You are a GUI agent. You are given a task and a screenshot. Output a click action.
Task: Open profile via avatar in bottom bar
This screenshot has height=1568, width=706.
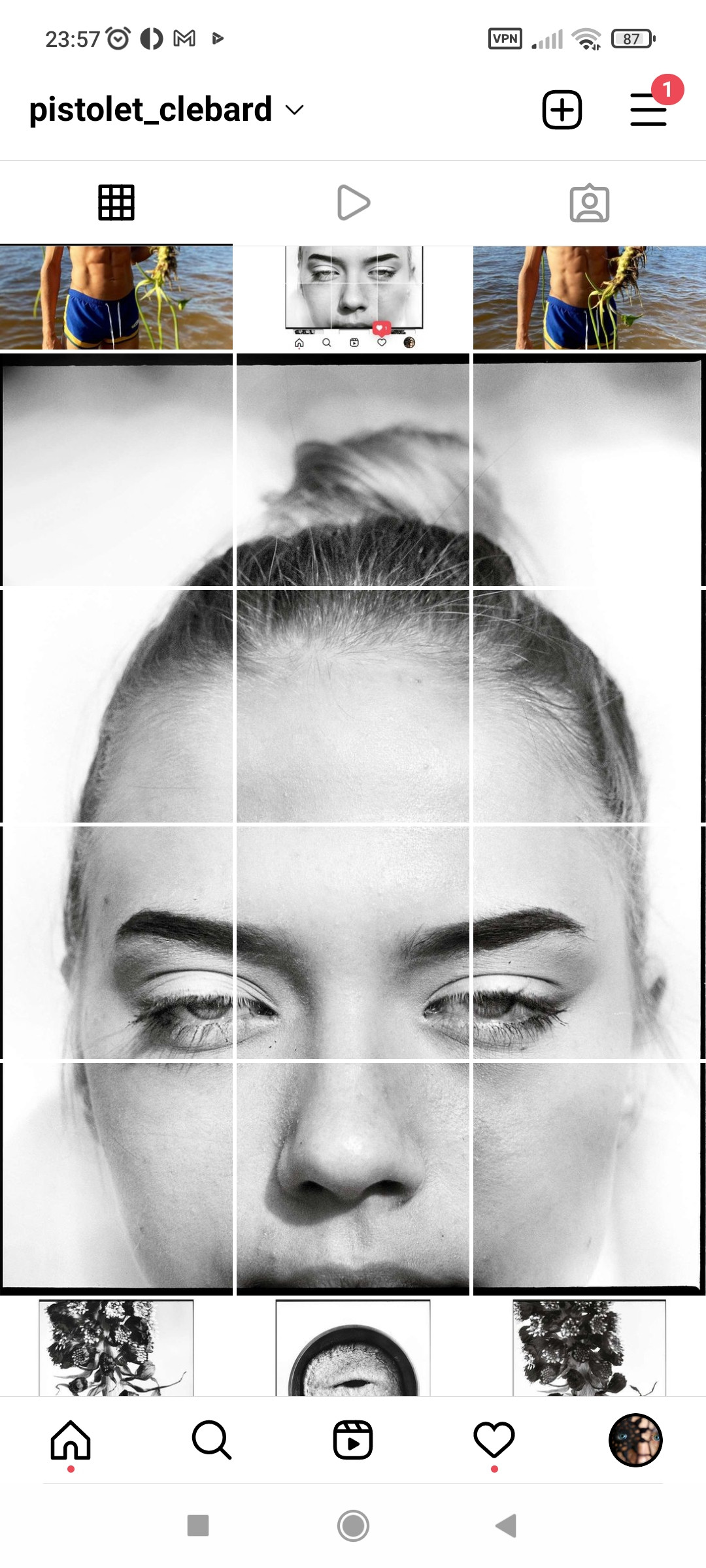tap(635, 1440)
